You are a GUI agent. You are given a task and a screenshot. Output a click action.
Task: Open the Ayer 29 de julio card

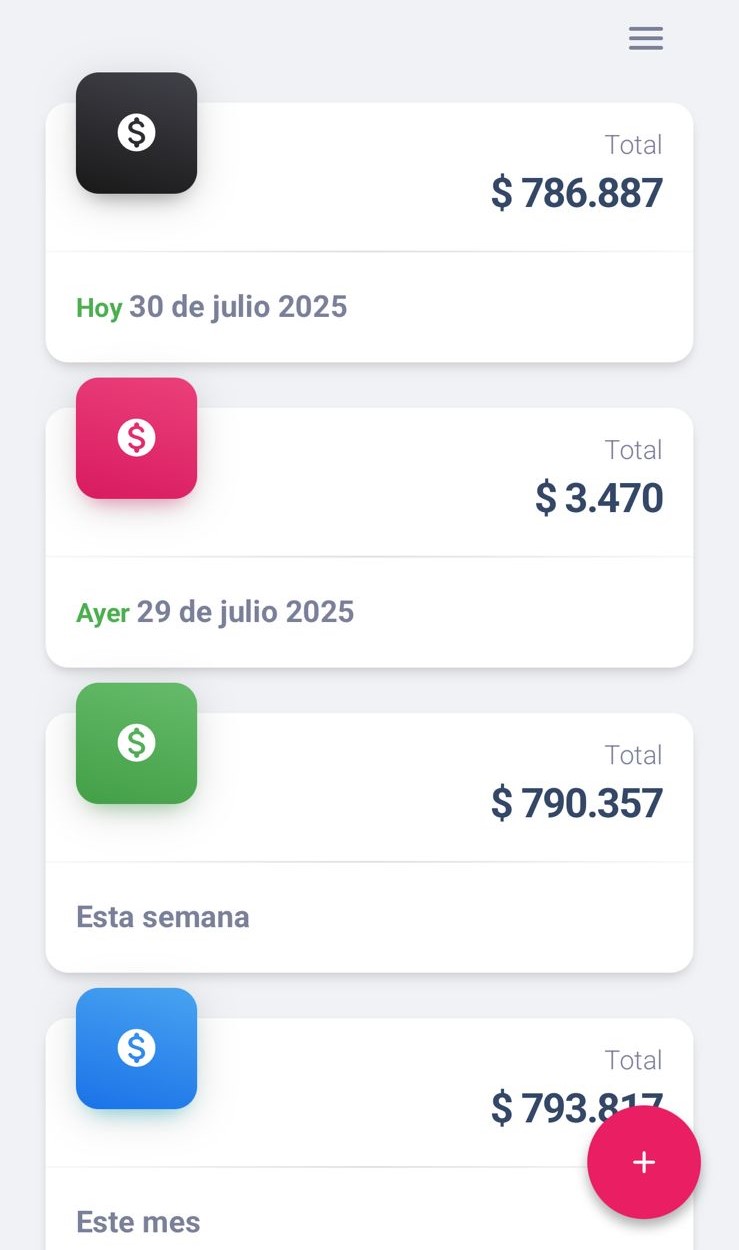[369, 537]
